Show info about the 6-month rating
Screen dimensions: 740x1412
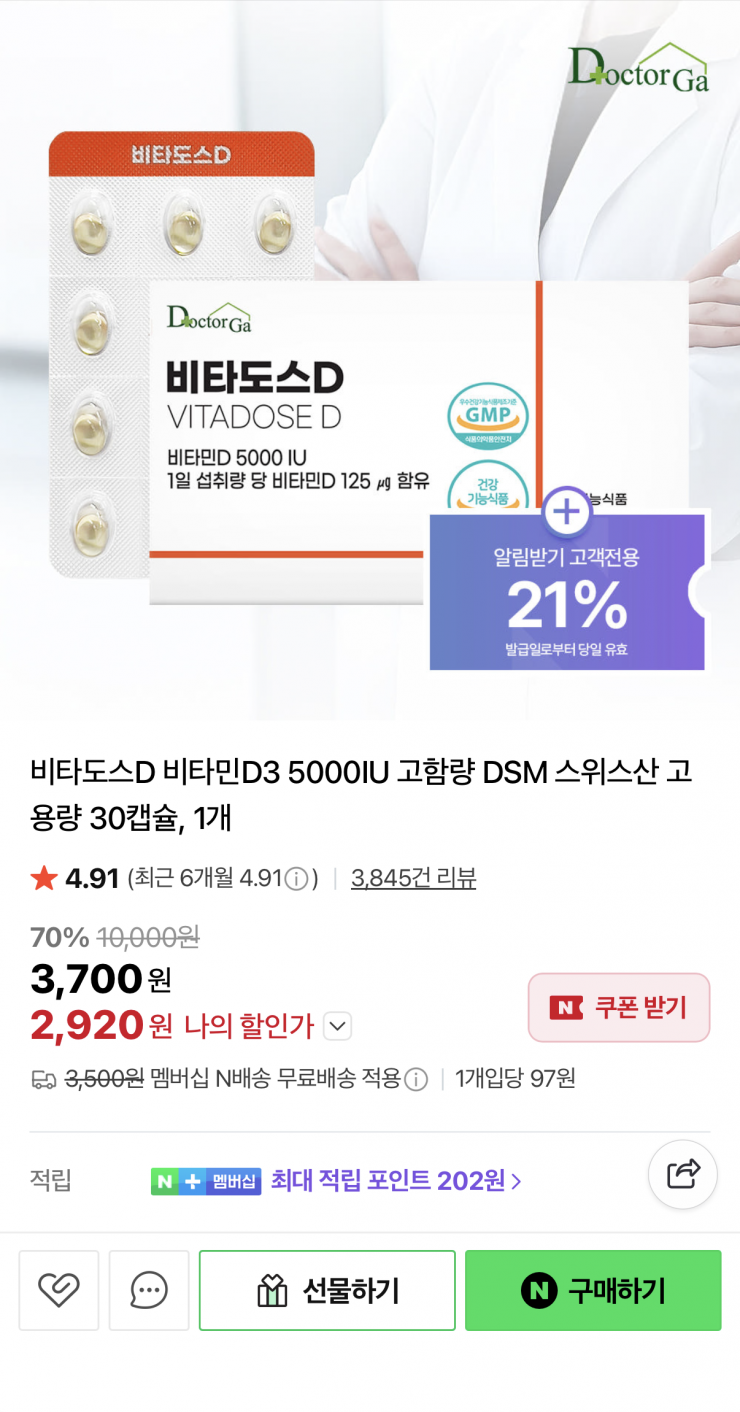(296, 880)
